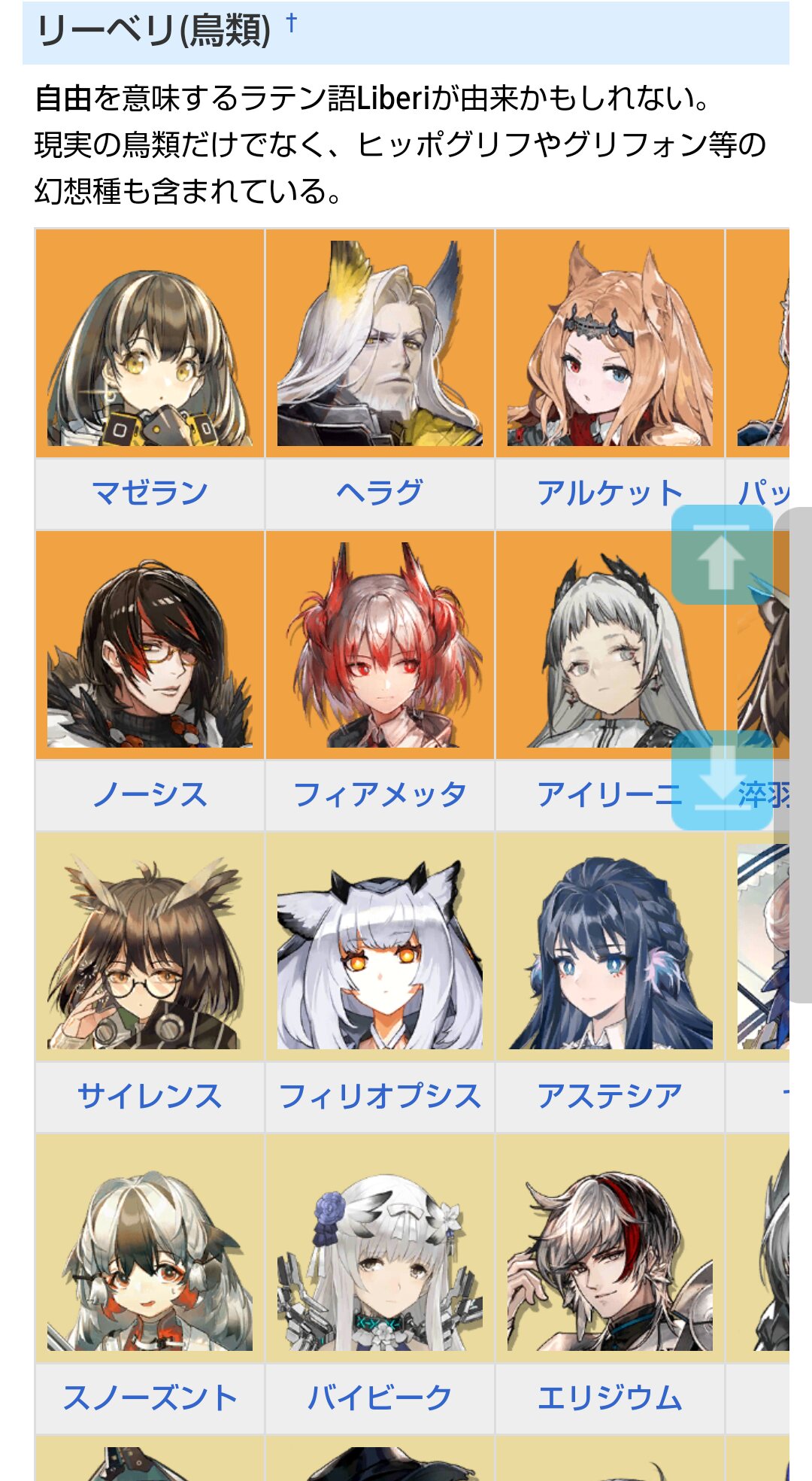Screen dimensions: 812x1481
Task: Open the バイビーク character link
Action: [380, 1398]
